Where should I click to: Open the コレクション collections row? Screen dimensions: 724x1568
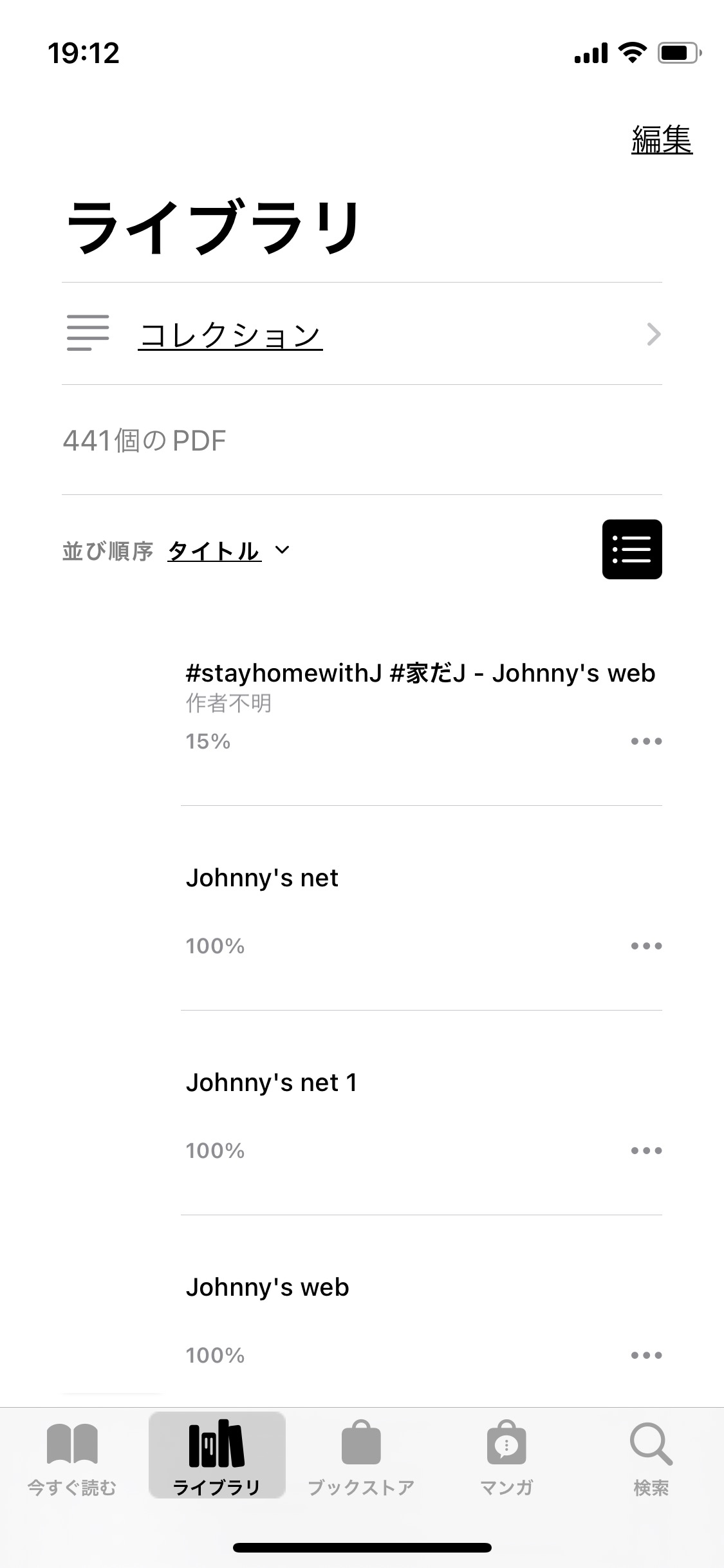362,334
